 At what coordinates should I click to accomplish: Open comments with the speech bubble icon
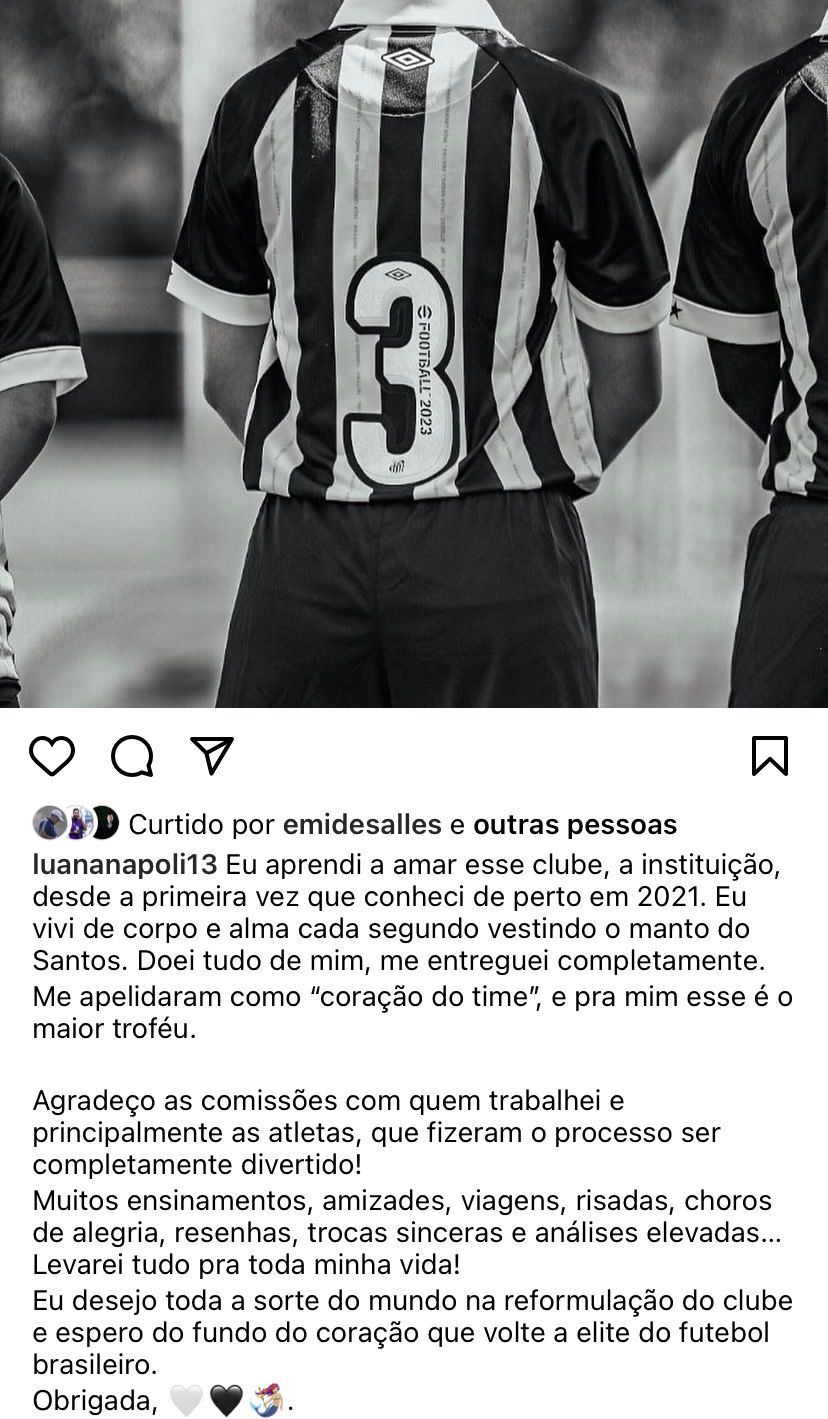(132, 756)
